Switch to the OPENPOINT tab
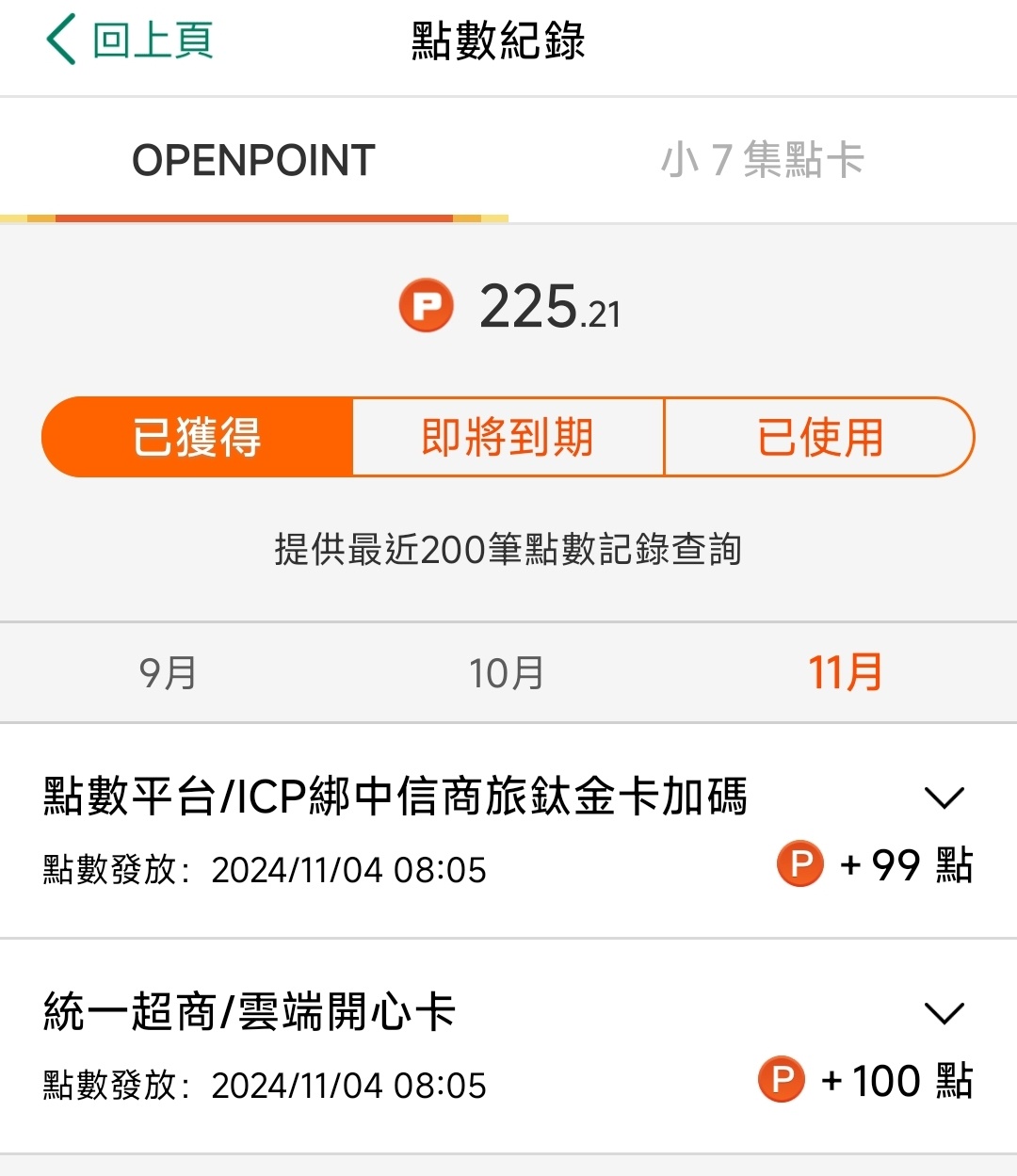Screen dimensions: 1017x1176 (x=253, y=160)
